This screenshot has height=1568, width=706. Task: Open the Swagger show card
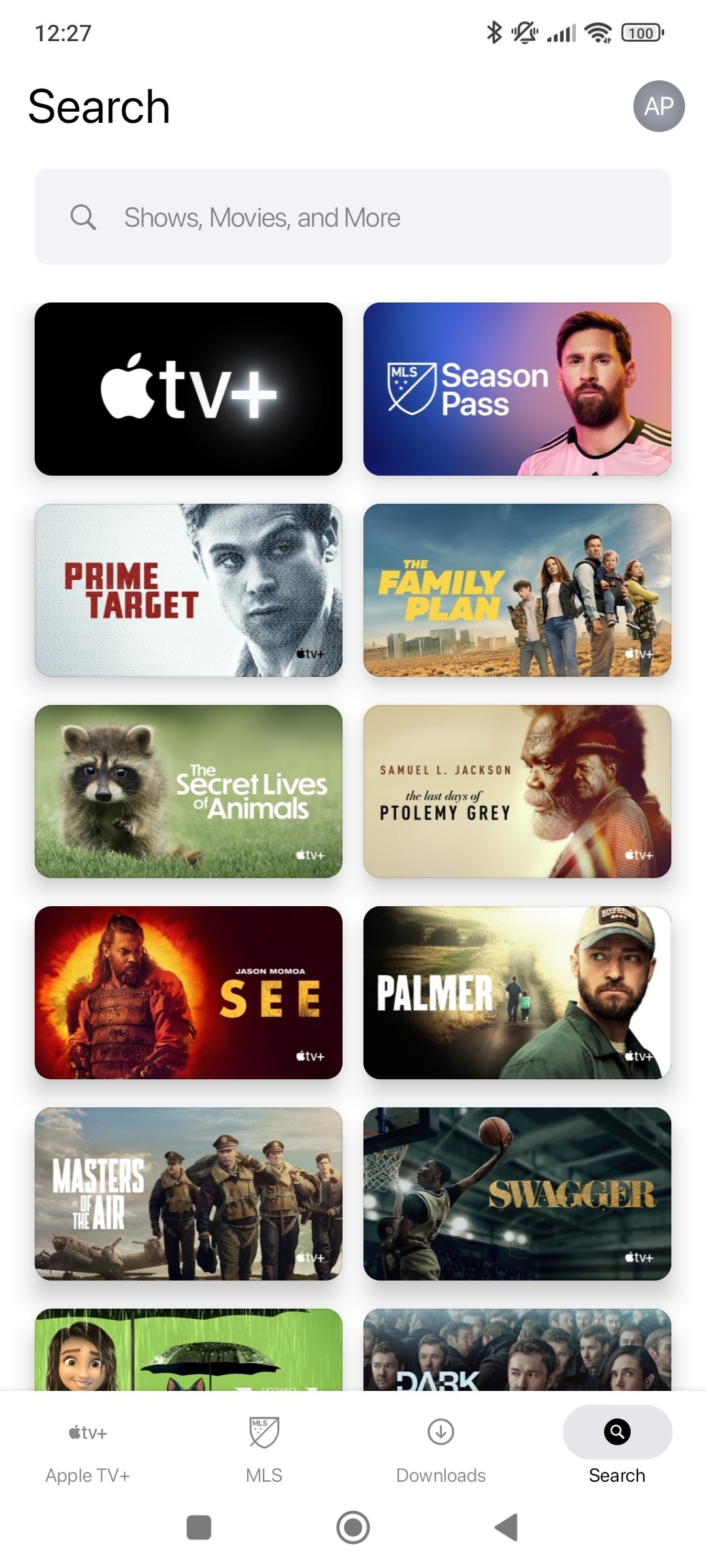[517, 1194]
